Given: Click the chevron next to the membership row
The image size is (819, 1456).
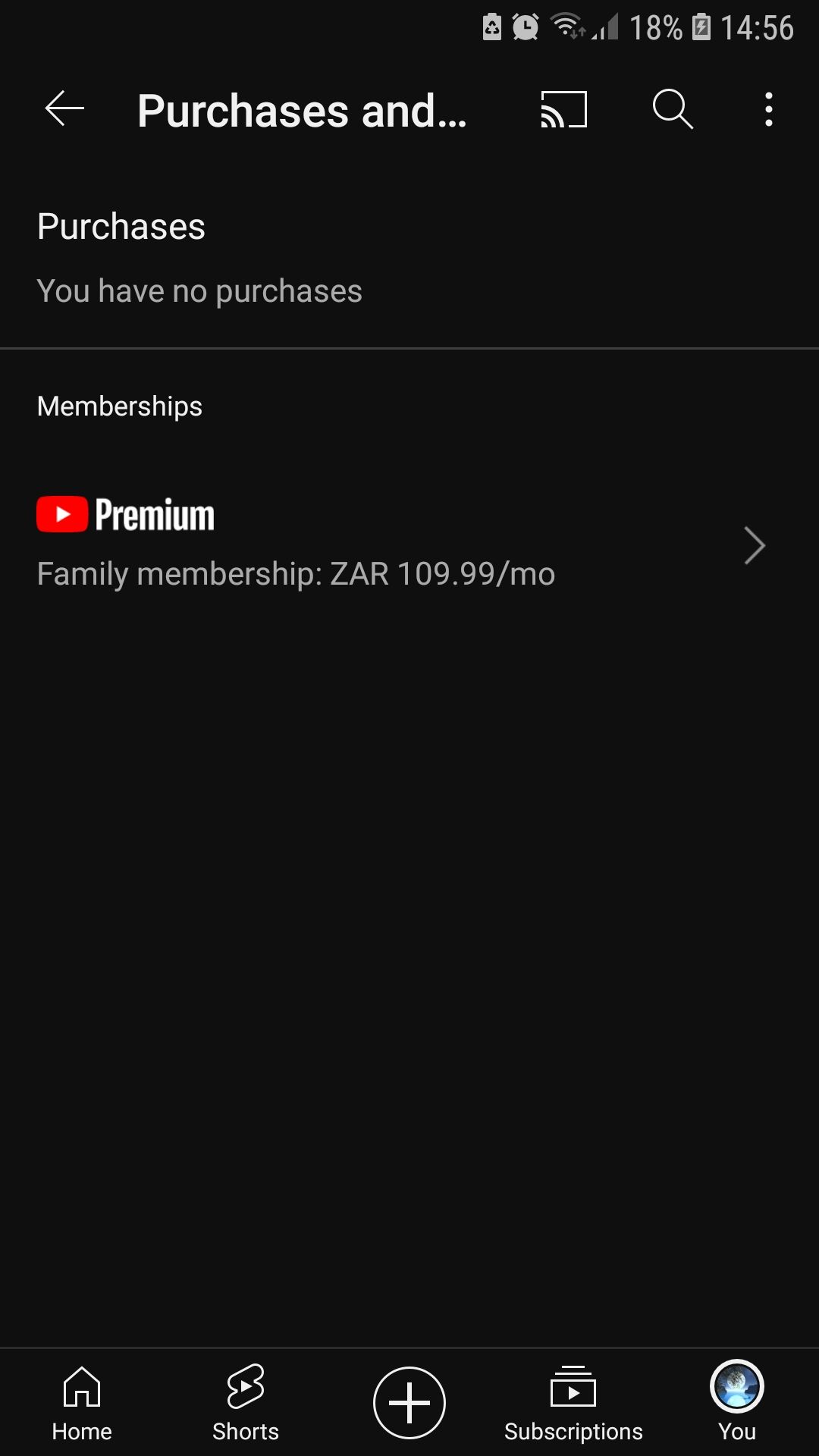Looking at the screenshot, I should point(753,544).
